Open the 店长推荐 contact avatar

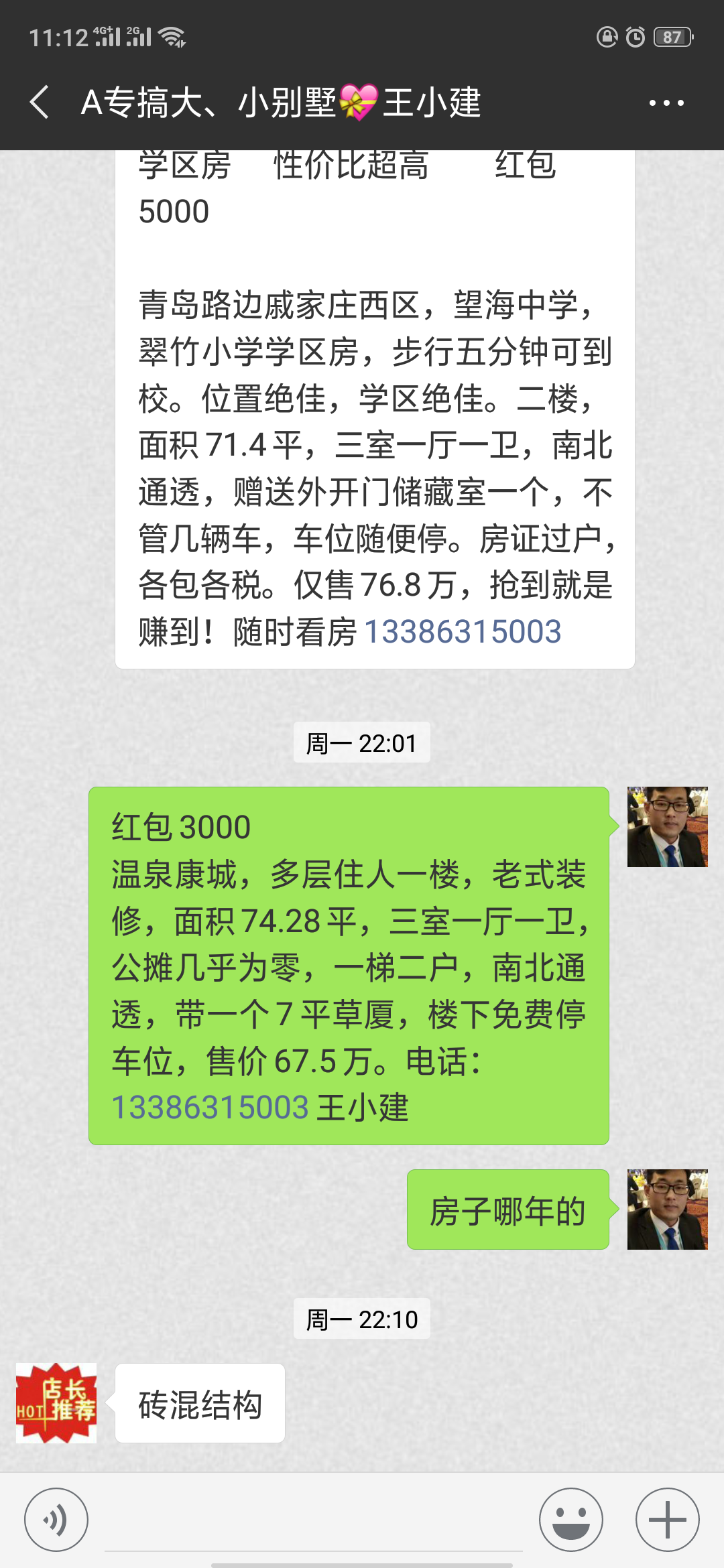[56, 1402]
